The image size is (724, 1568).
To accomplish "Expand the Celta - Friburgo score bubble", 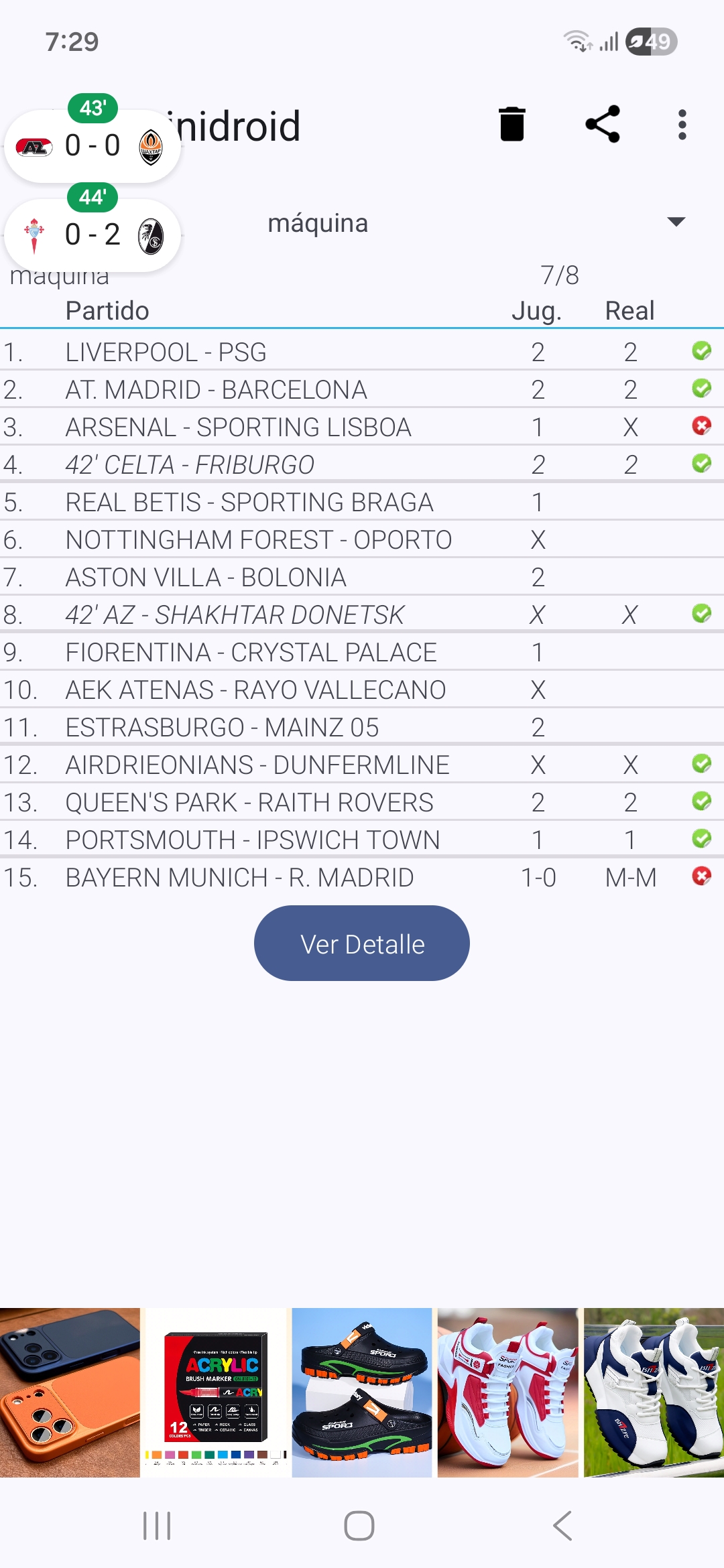I will pyautogui.click(x=92, y=234).
